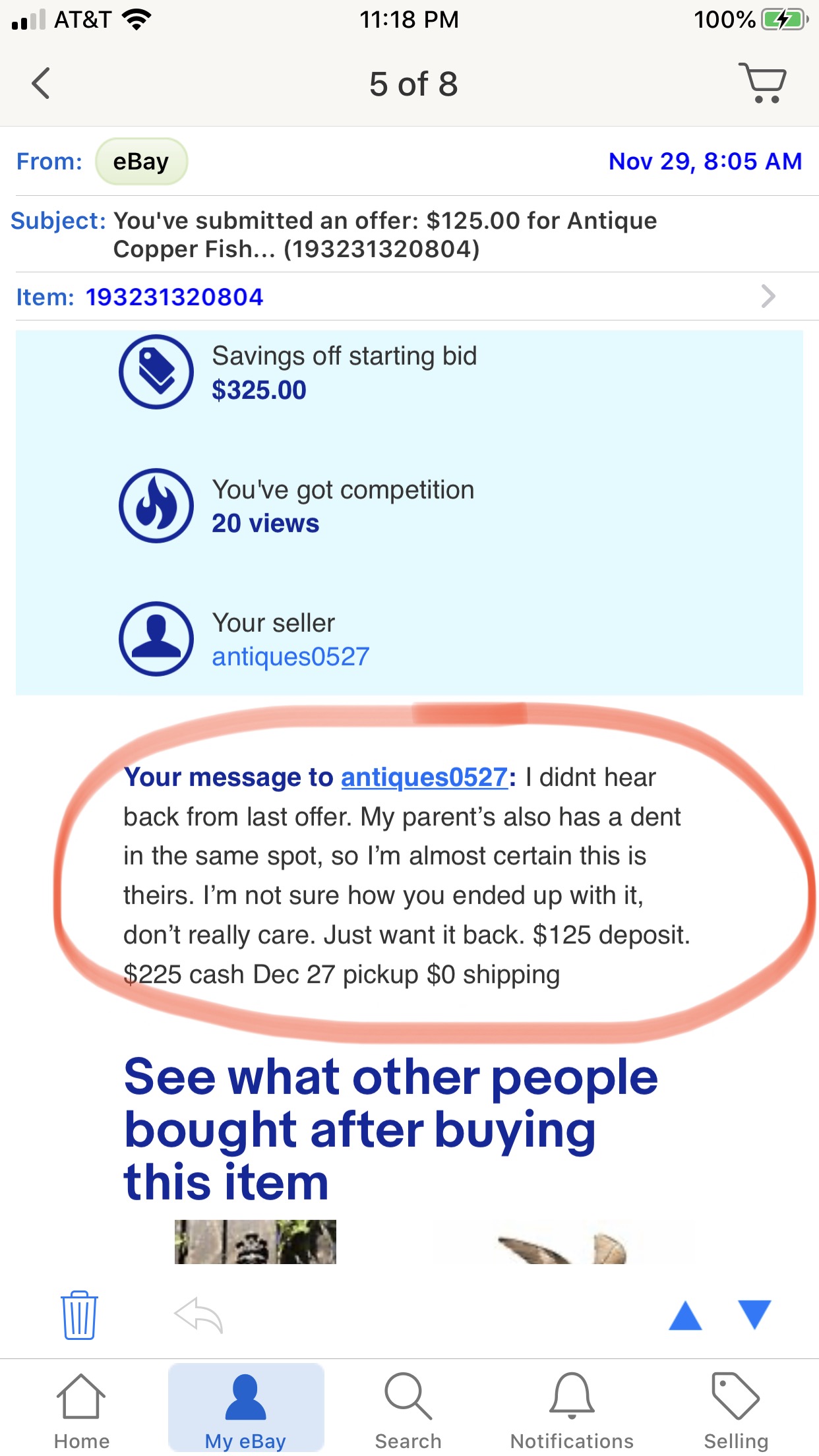Go back to the message list

(41, 84)
